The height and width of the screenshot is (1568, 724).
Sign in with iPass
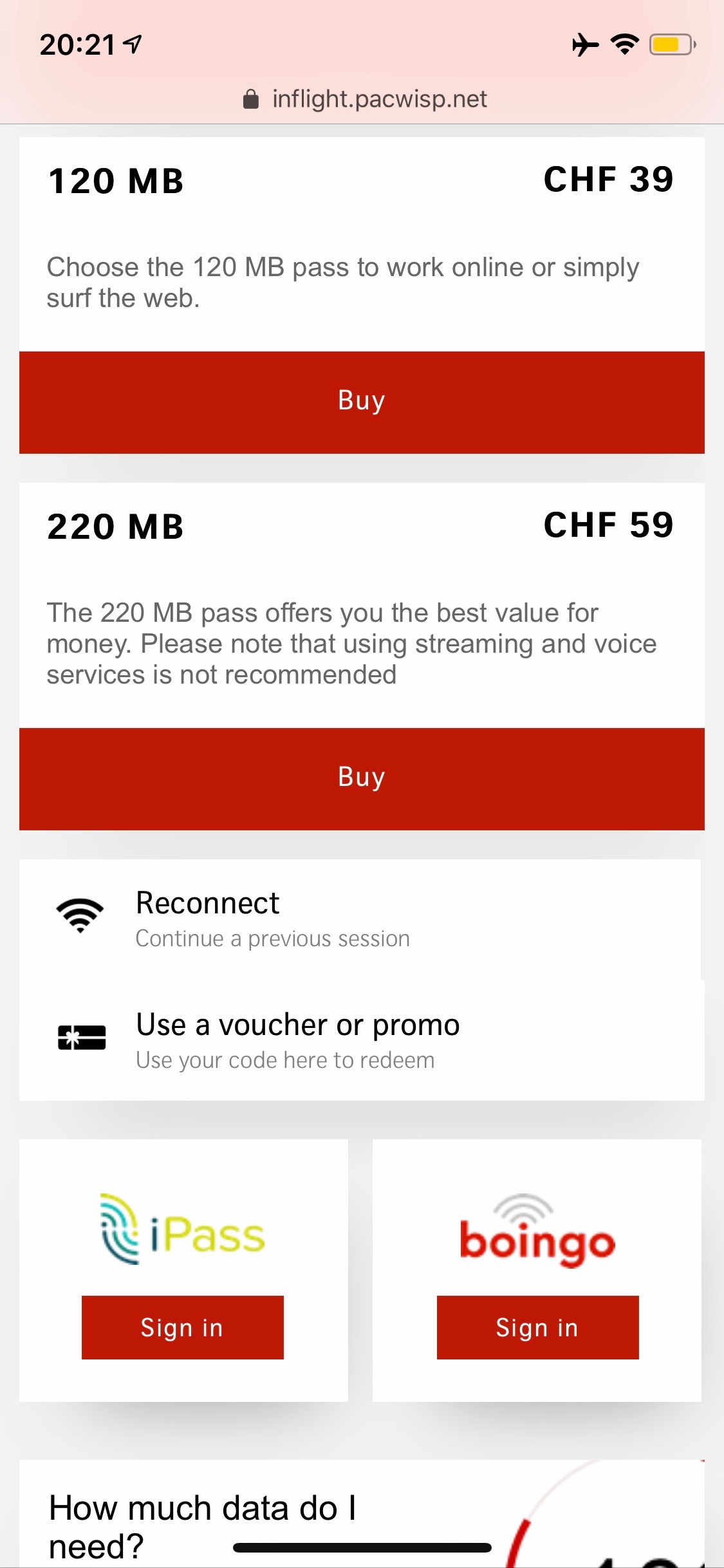pyautogui.click(x=183, y=1327)
